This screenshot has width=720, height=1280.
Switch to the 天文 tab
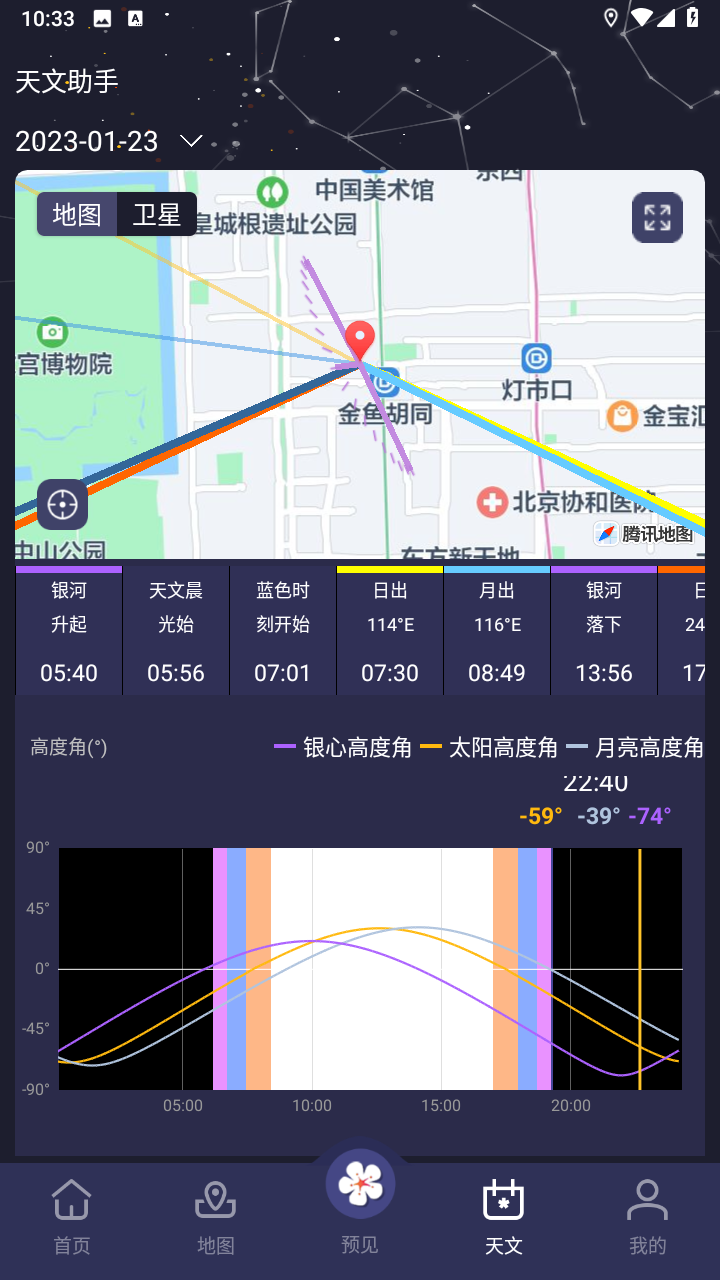[x=504, y=1217]
